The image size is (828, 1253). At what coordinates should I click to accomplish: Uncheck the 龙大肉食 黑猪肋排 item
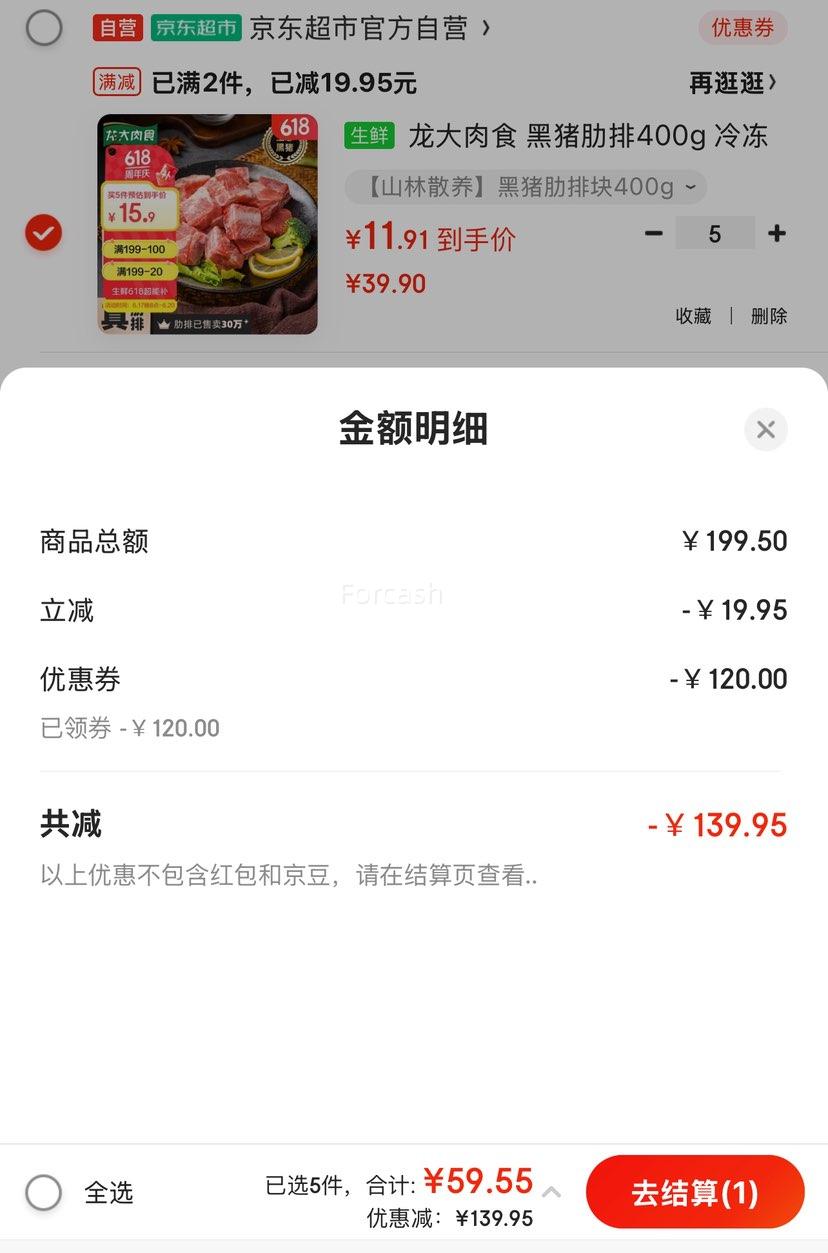pyautogui.click(x=43, y=234)
